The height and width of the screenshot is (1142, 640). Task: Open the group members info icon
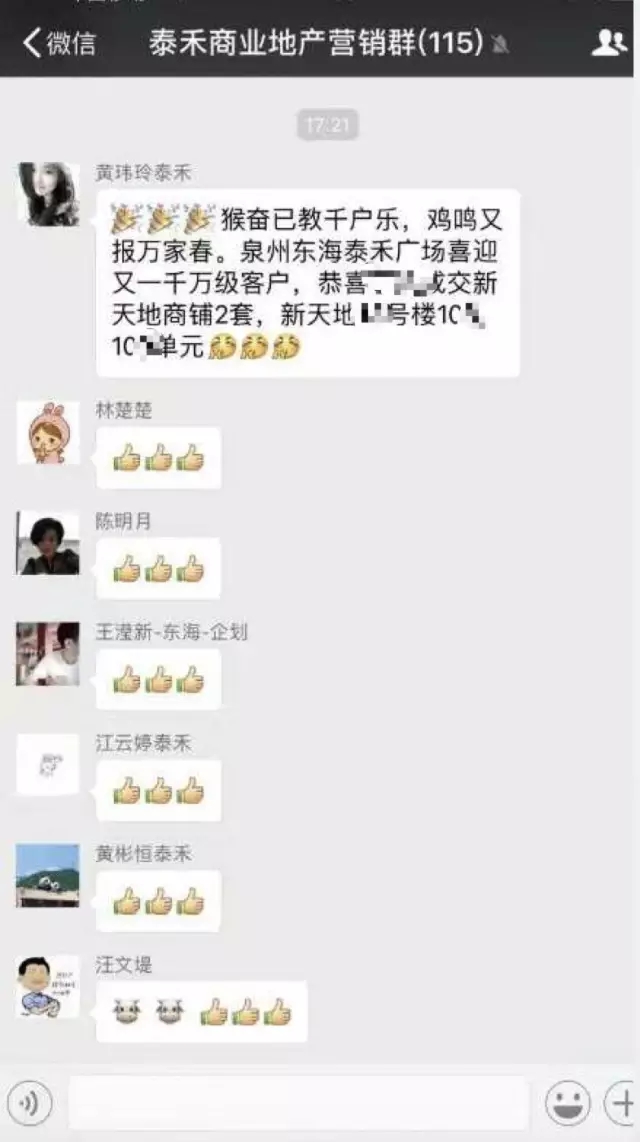608,42
